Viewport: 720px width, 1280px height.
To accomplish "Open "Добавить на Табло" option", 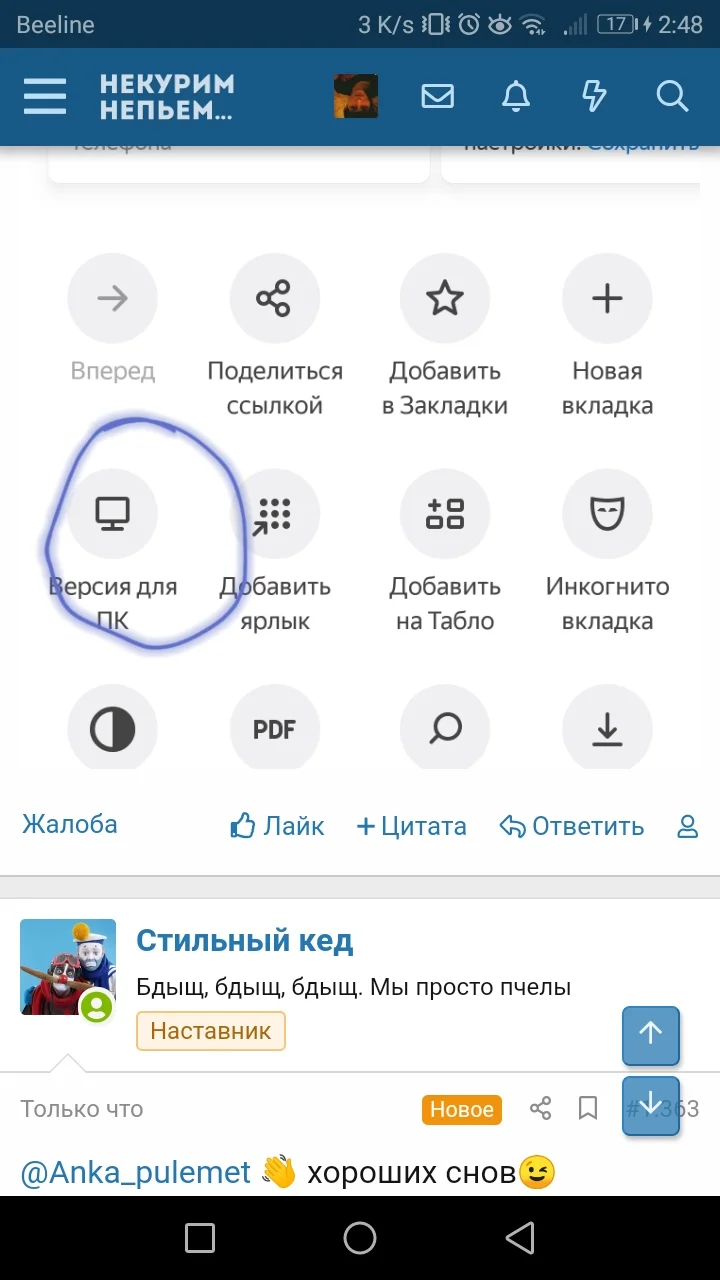I will (x=444, y=513).
